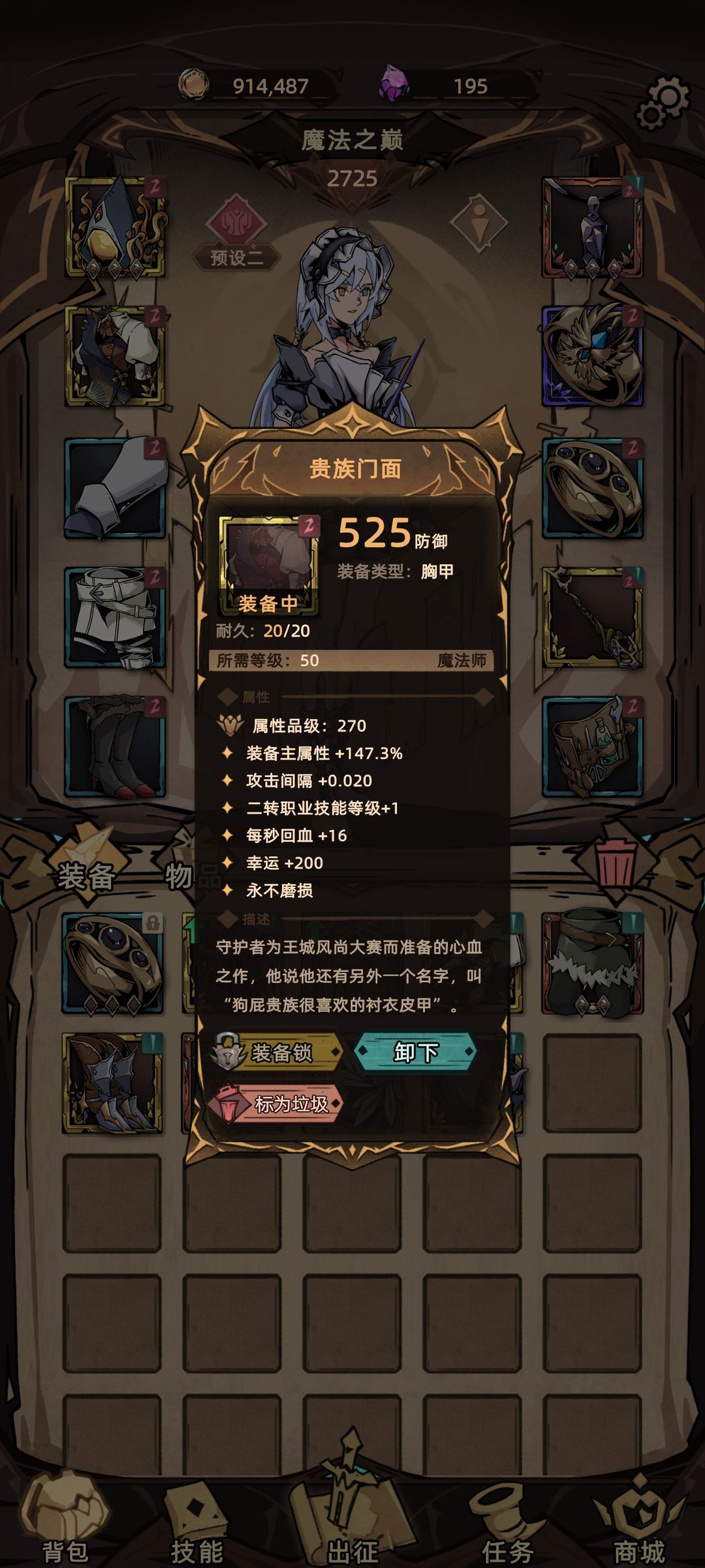Screen dimensions: 705x1568
Task: Open the settings gear icon
Action: click(x=663, y=103)
